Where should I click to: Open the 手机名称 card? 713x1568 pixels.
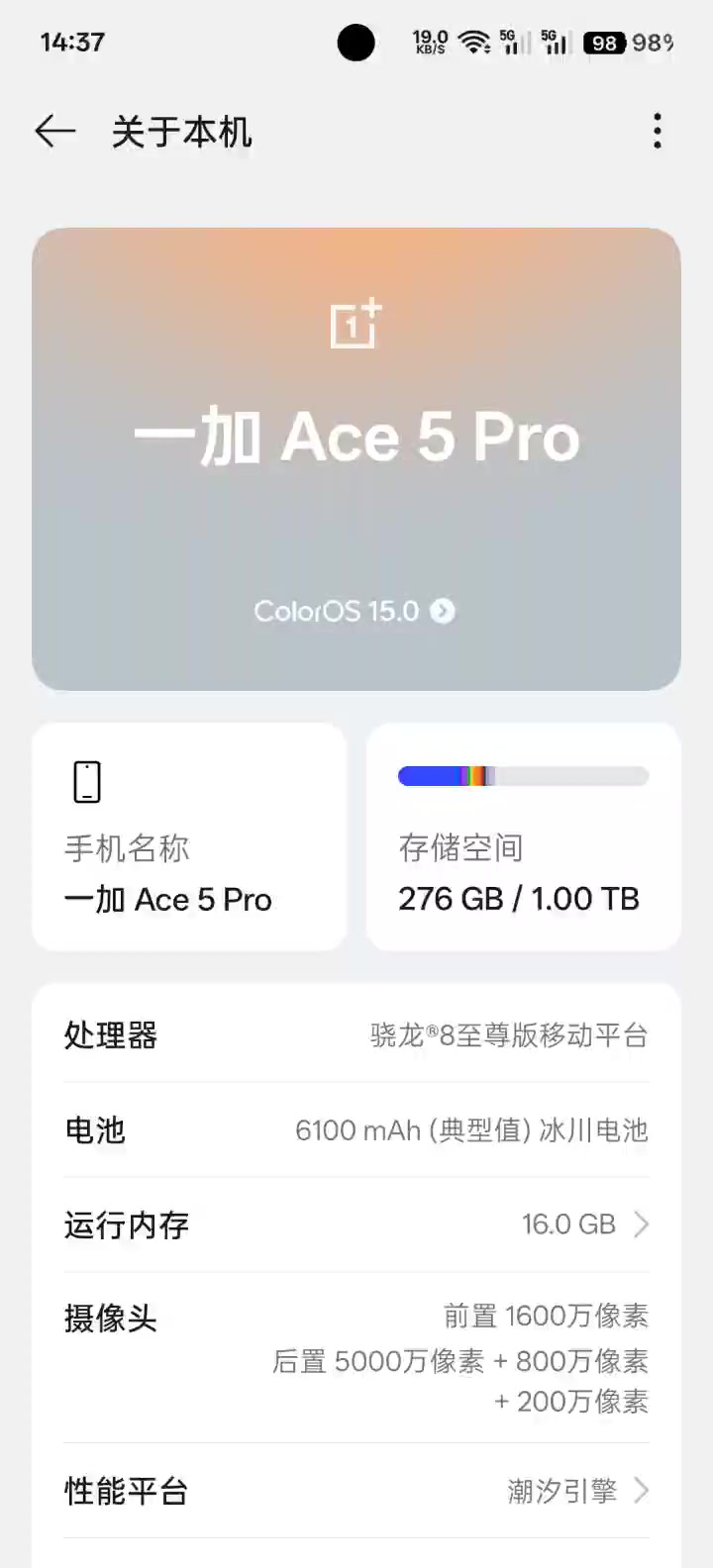pos(189,837)
